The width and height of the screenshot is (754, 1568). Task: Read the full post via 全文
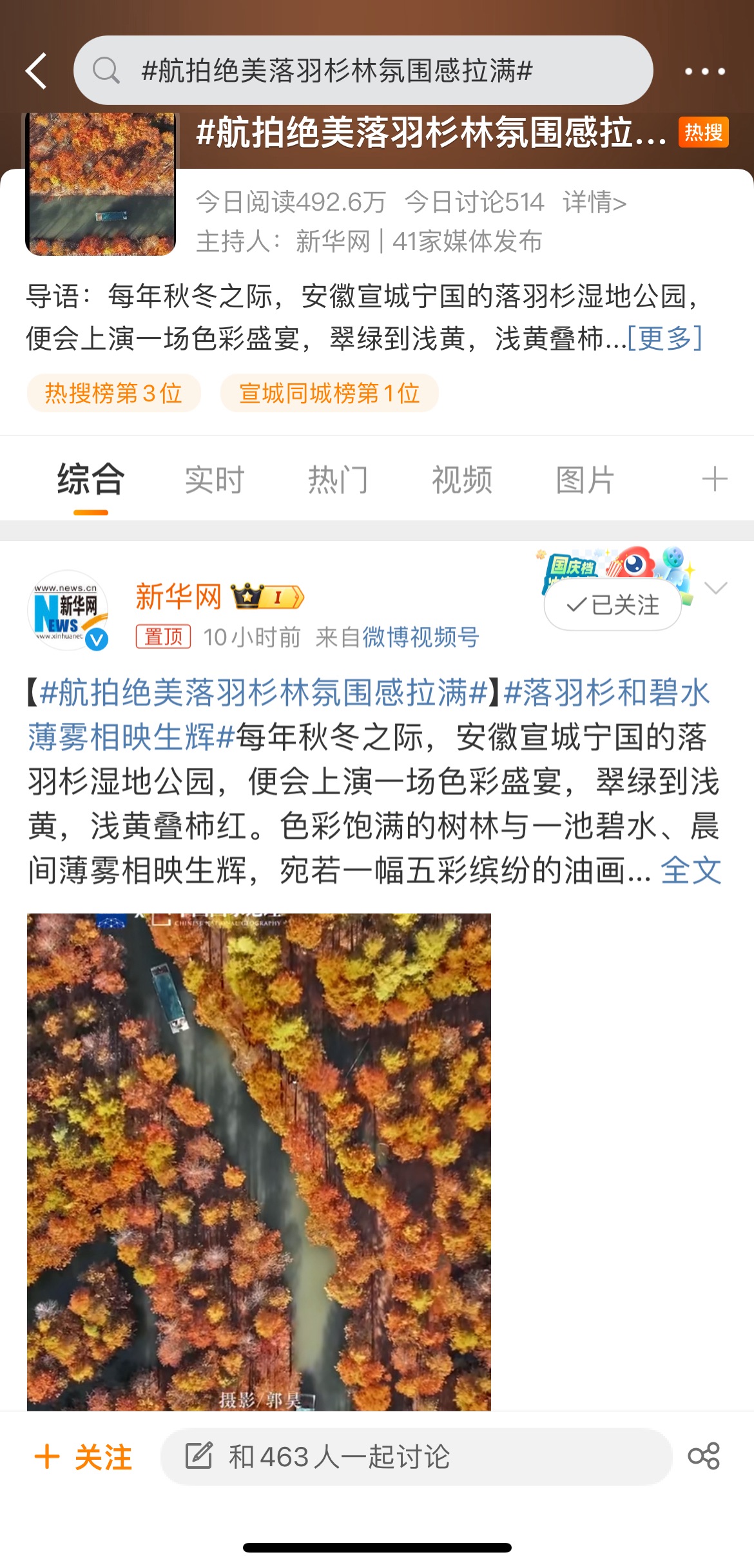(690, 871)
